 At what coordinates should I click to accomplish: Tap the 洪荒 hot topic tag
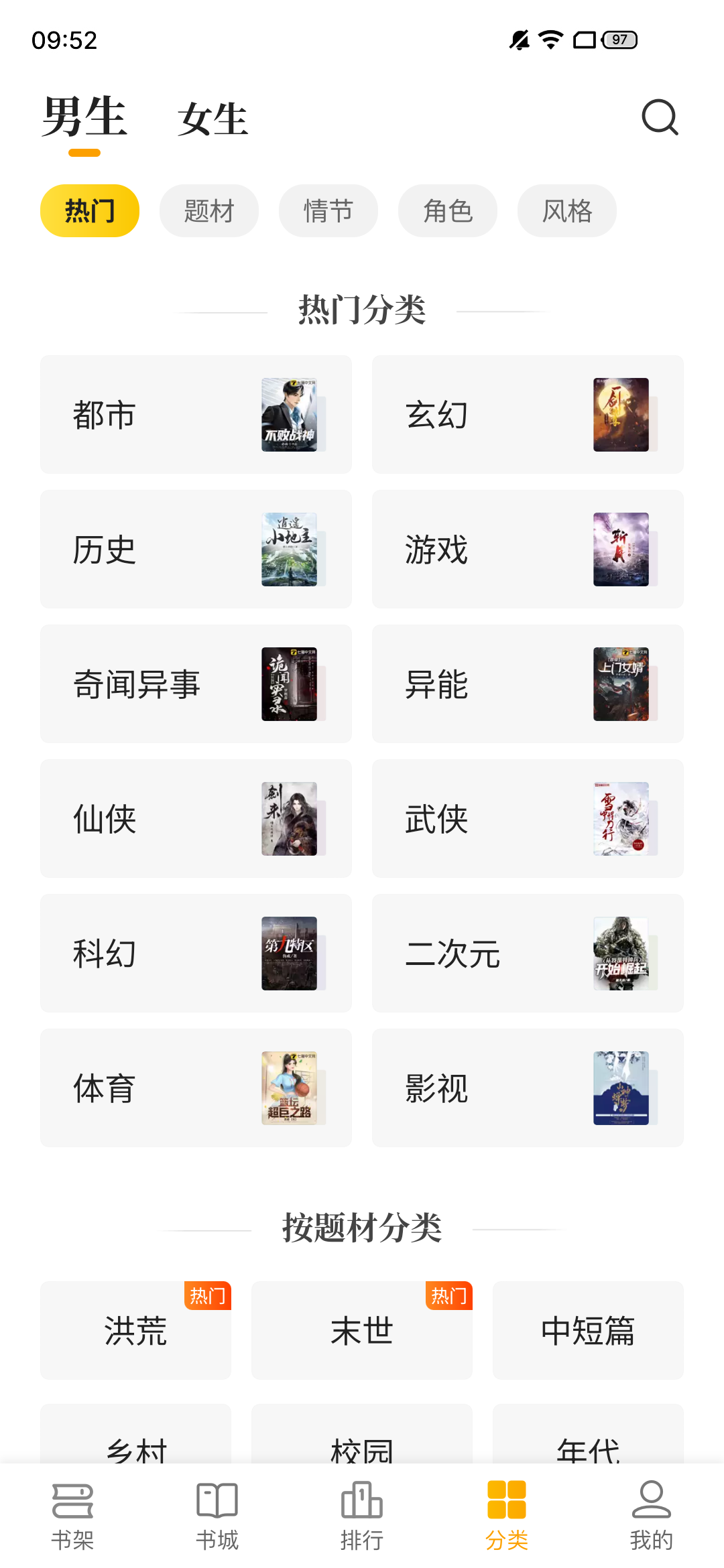coord(135,1331)
